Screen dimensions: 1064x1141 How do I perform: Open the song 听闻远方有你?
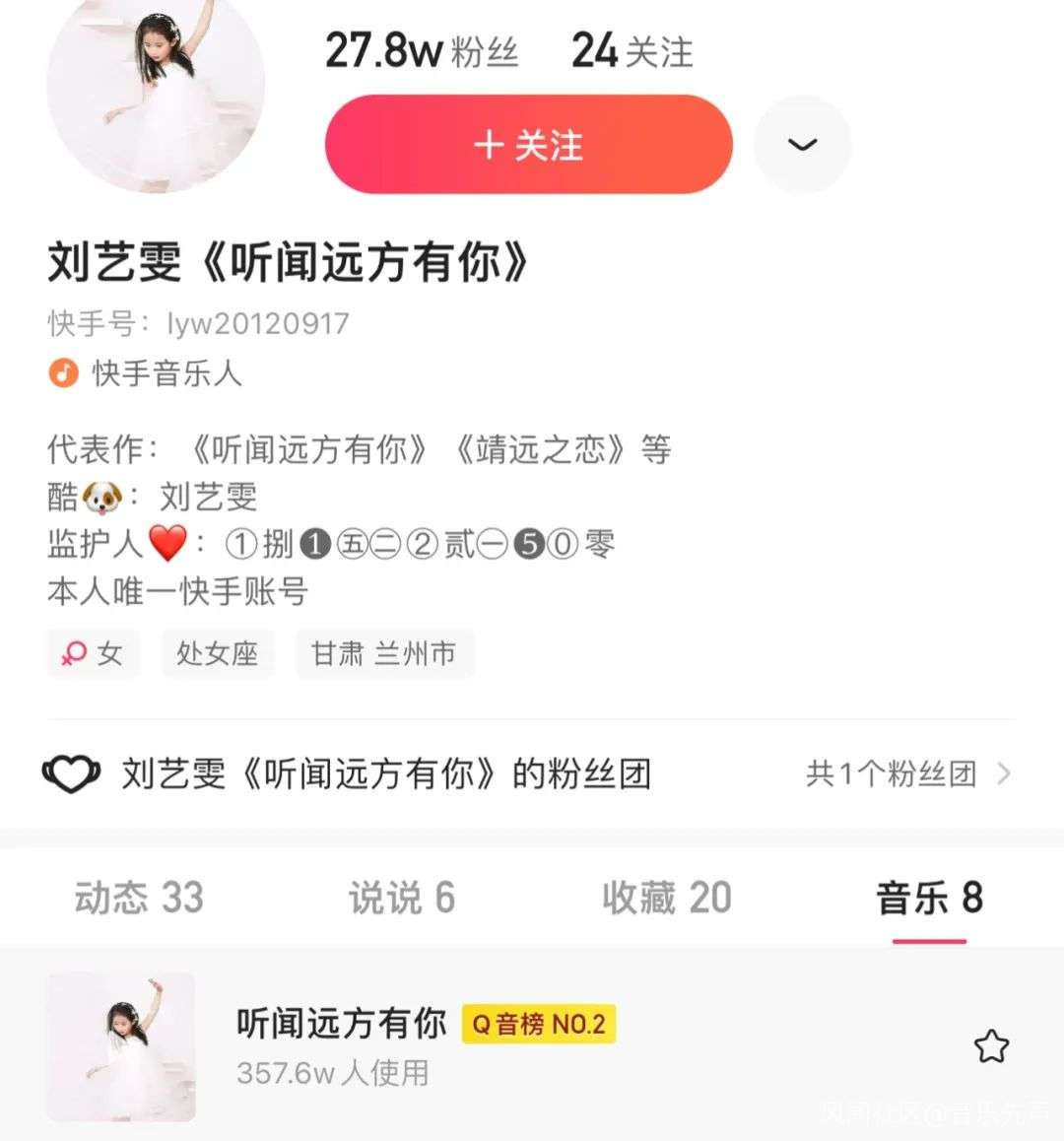[341, 1025]
